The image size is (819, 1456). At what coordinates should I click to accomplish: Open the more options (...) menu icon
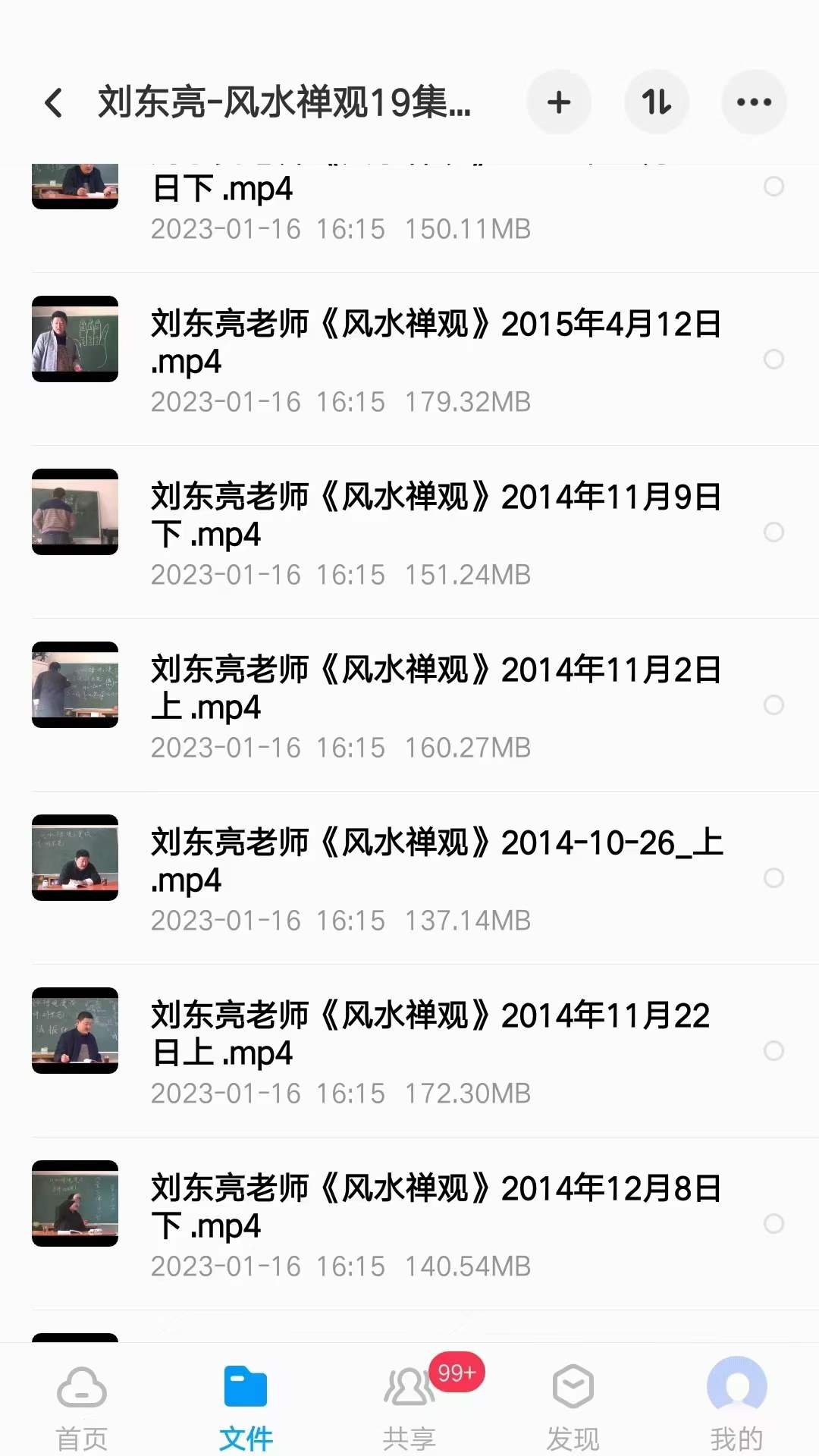(753, 101)
